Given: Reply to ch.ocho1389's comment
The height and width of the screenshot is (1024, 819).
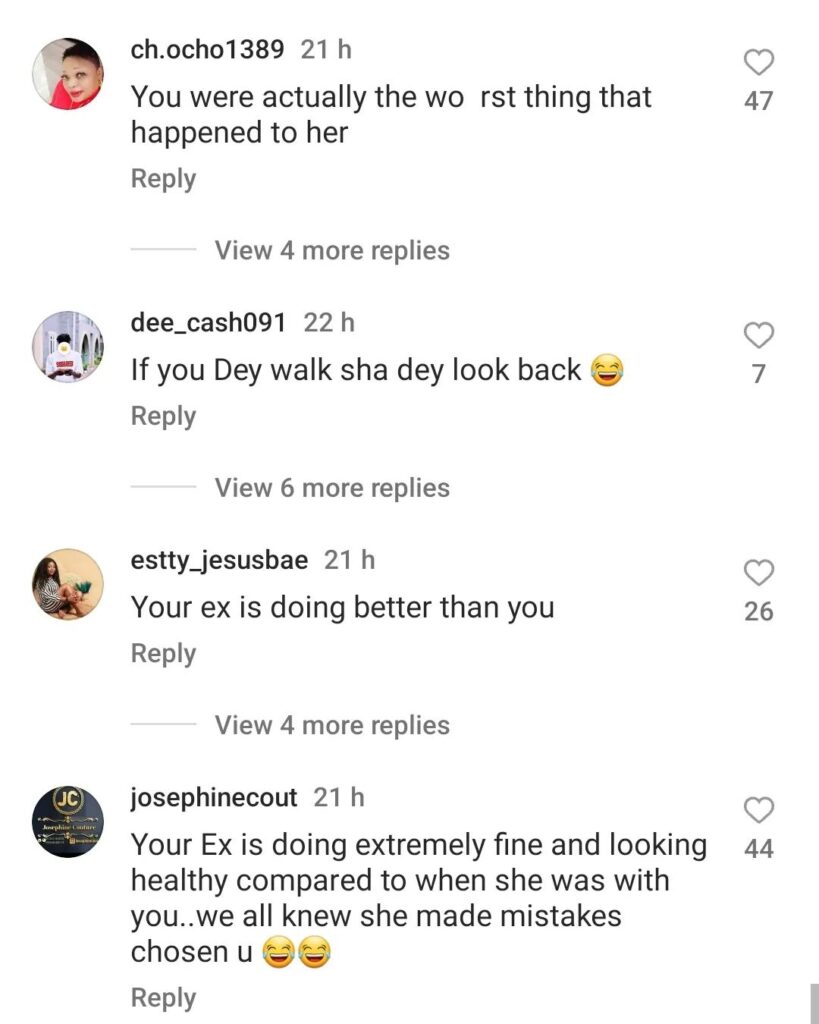Looking at the screenshot, I should pos(163,179).
